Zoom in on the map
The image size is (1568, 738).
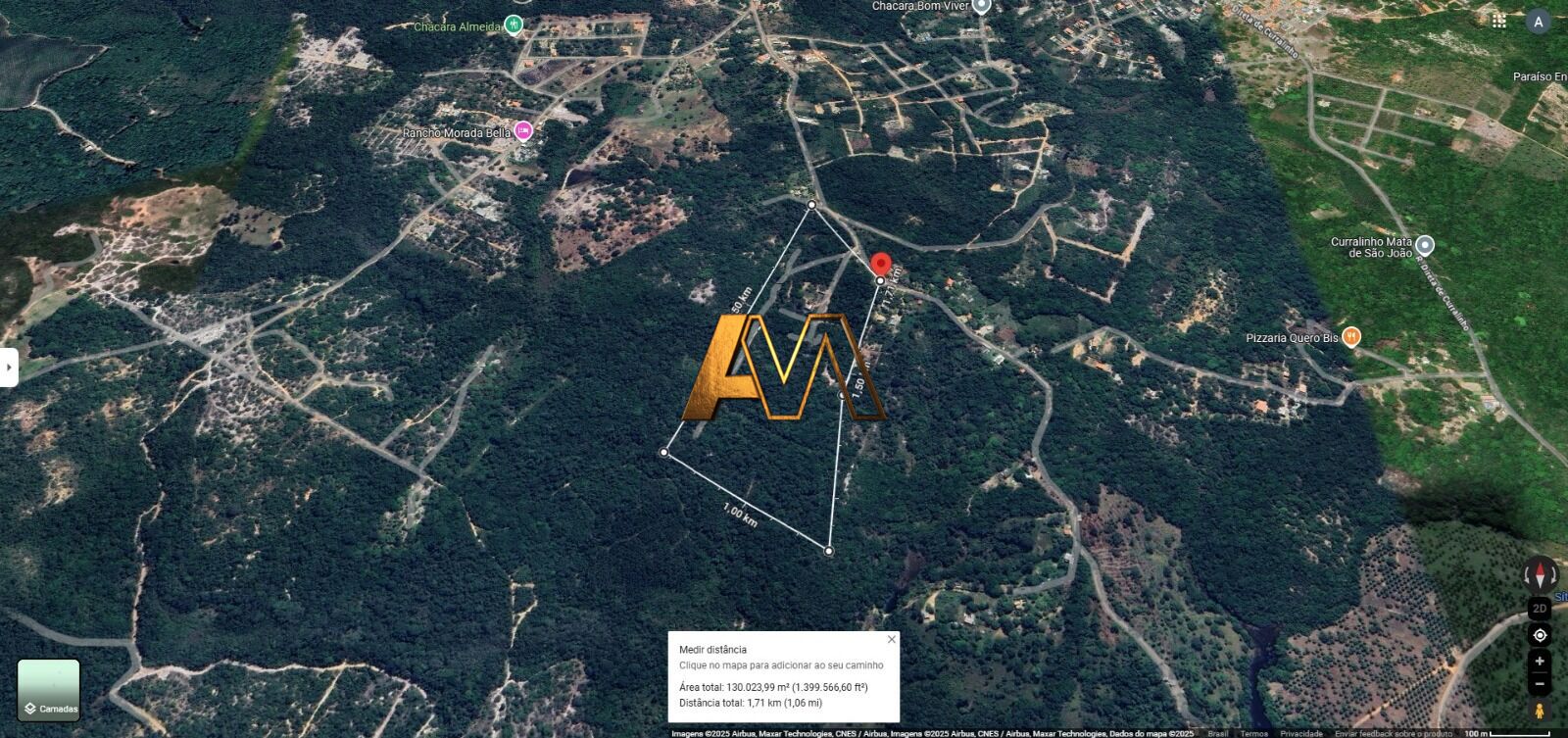tap(1540, 662)
